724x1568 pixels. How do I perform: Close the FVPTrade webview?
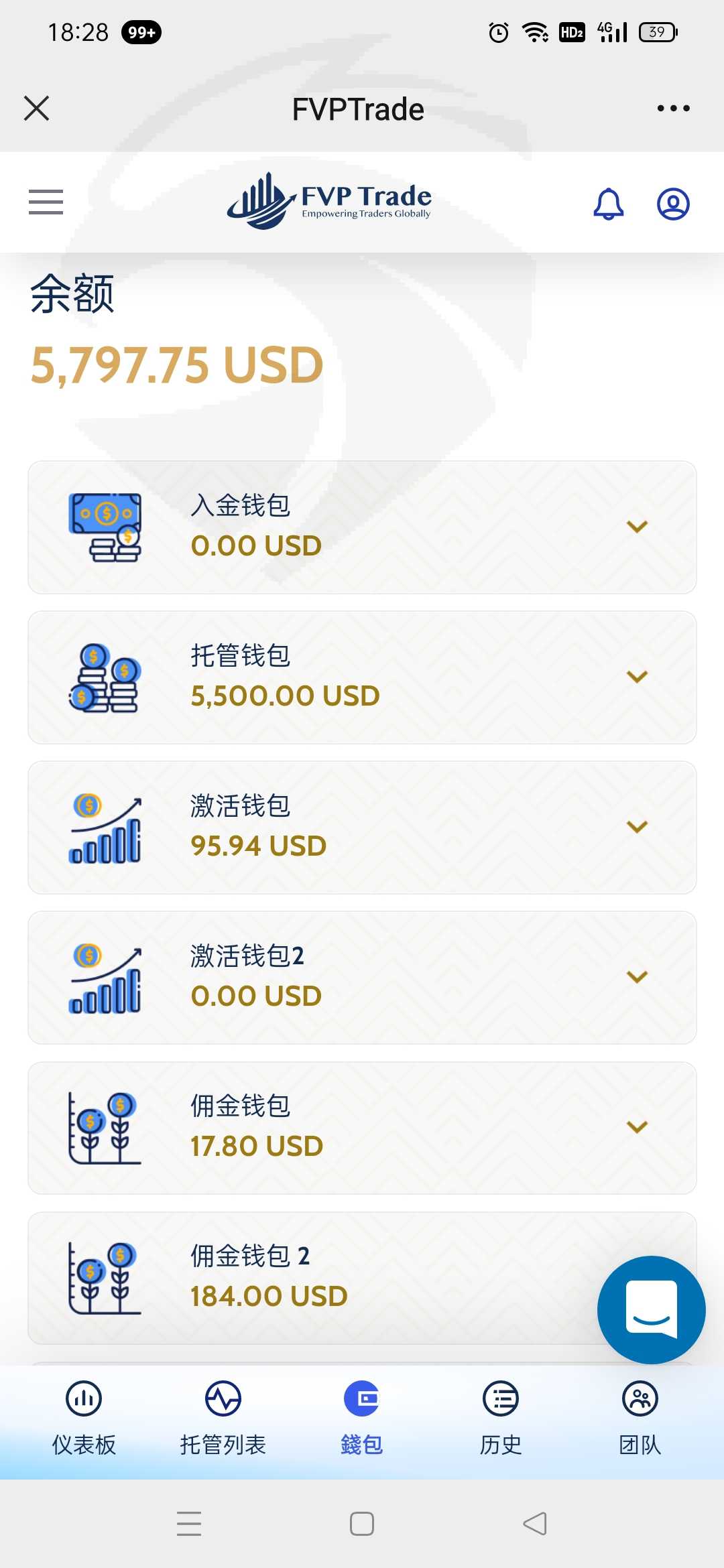coord(37,108)
